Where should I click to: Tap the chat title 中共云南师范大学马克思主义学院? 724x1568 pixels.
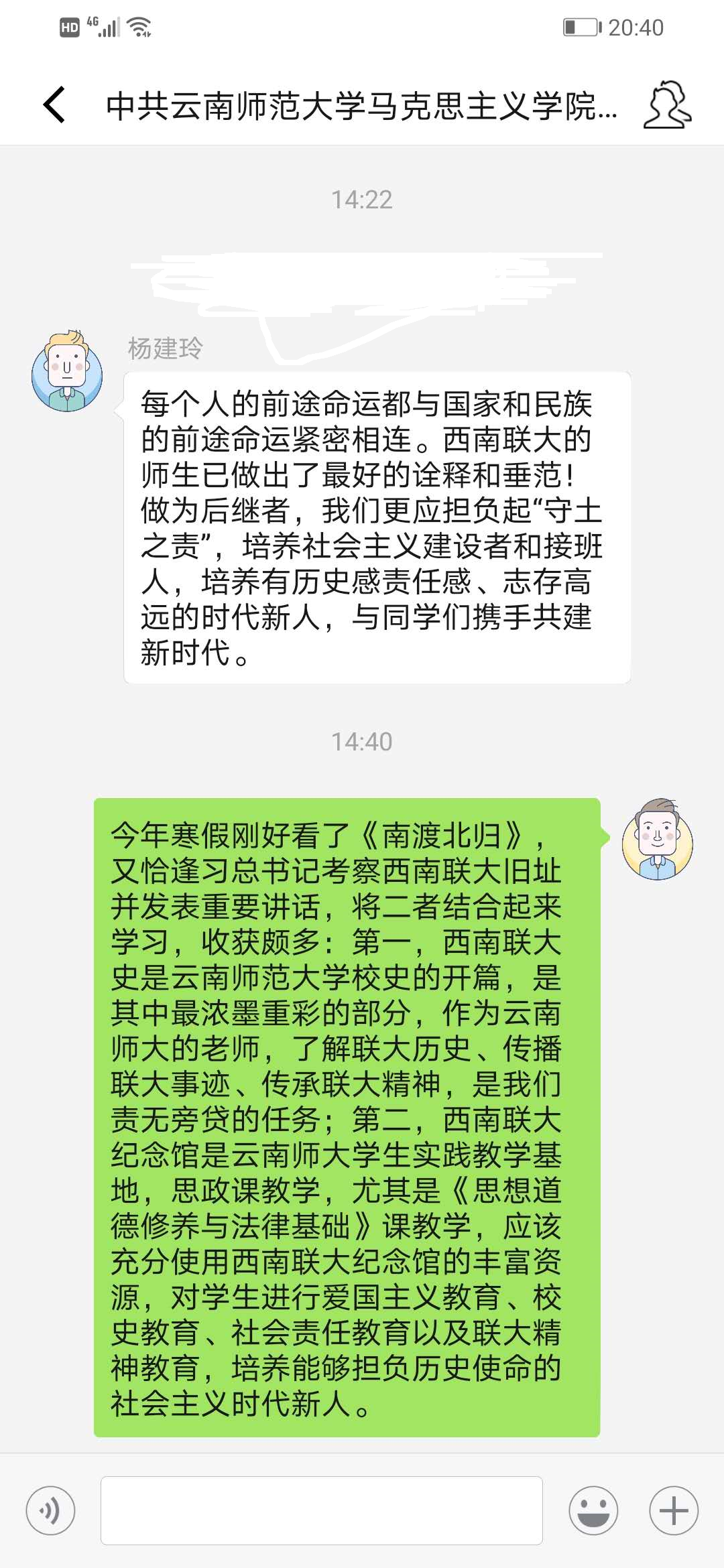pos(362,107)
